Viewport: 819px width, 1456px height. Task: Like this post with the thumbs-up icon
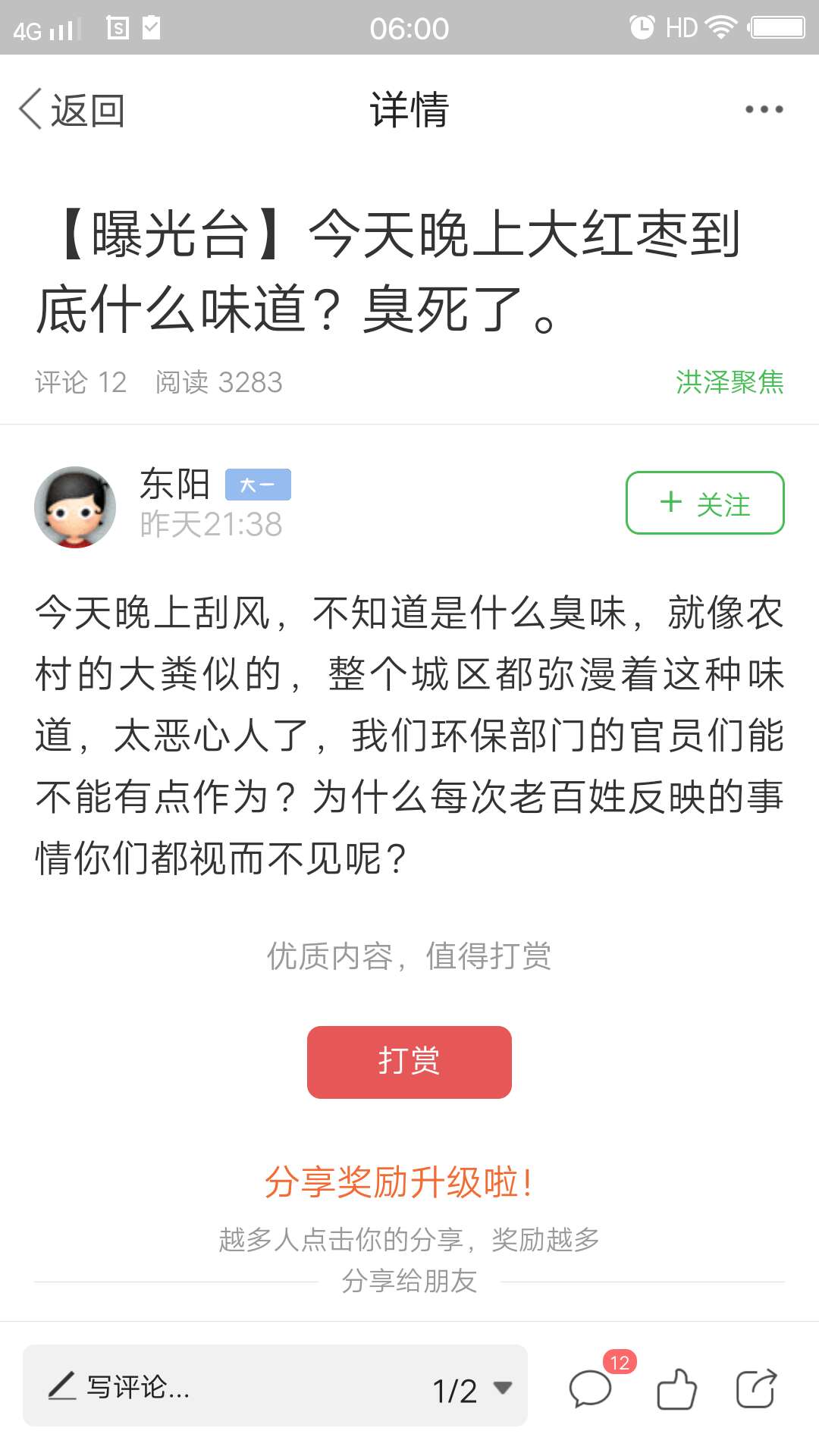coord(676,1389)
